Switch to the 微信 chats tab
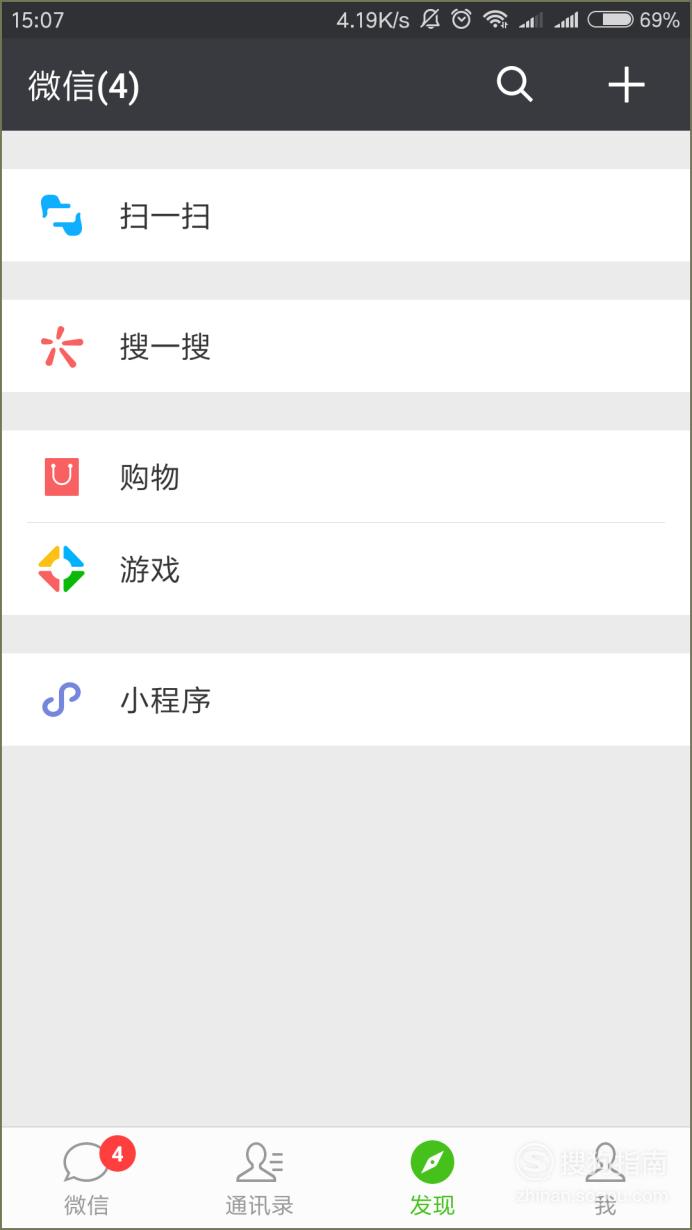 [87, 1179]
